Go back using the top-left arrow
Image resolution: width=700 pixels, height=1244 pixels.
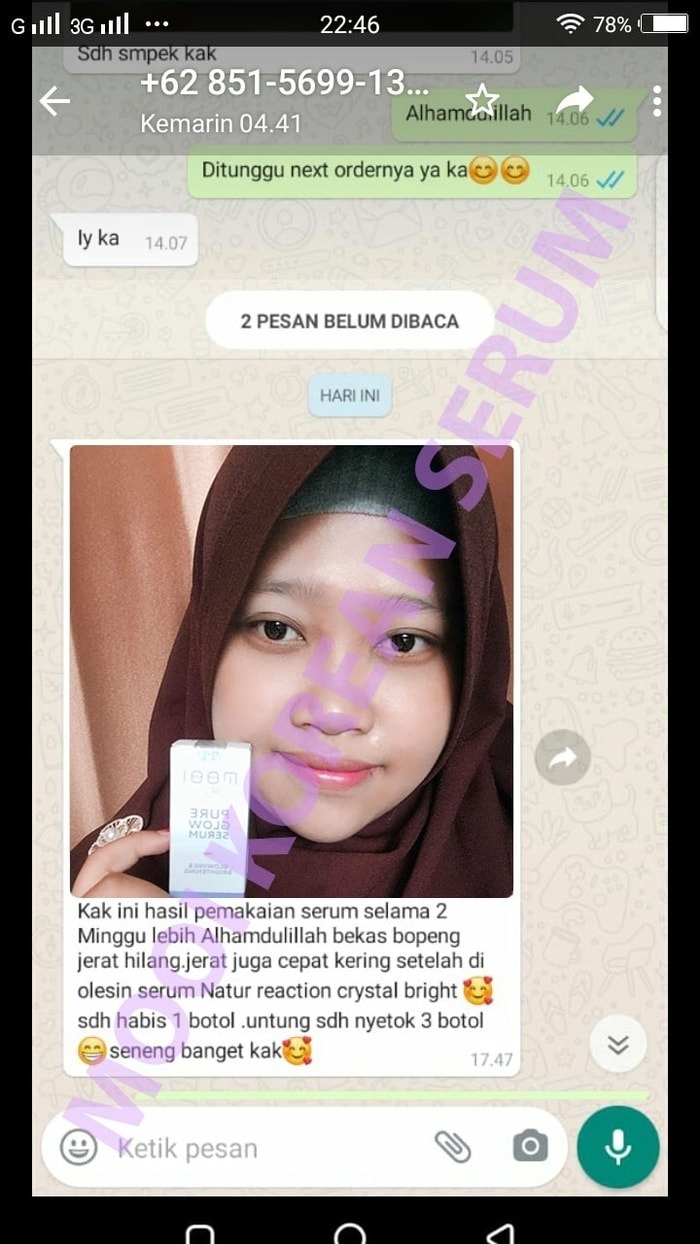point(55,102)
